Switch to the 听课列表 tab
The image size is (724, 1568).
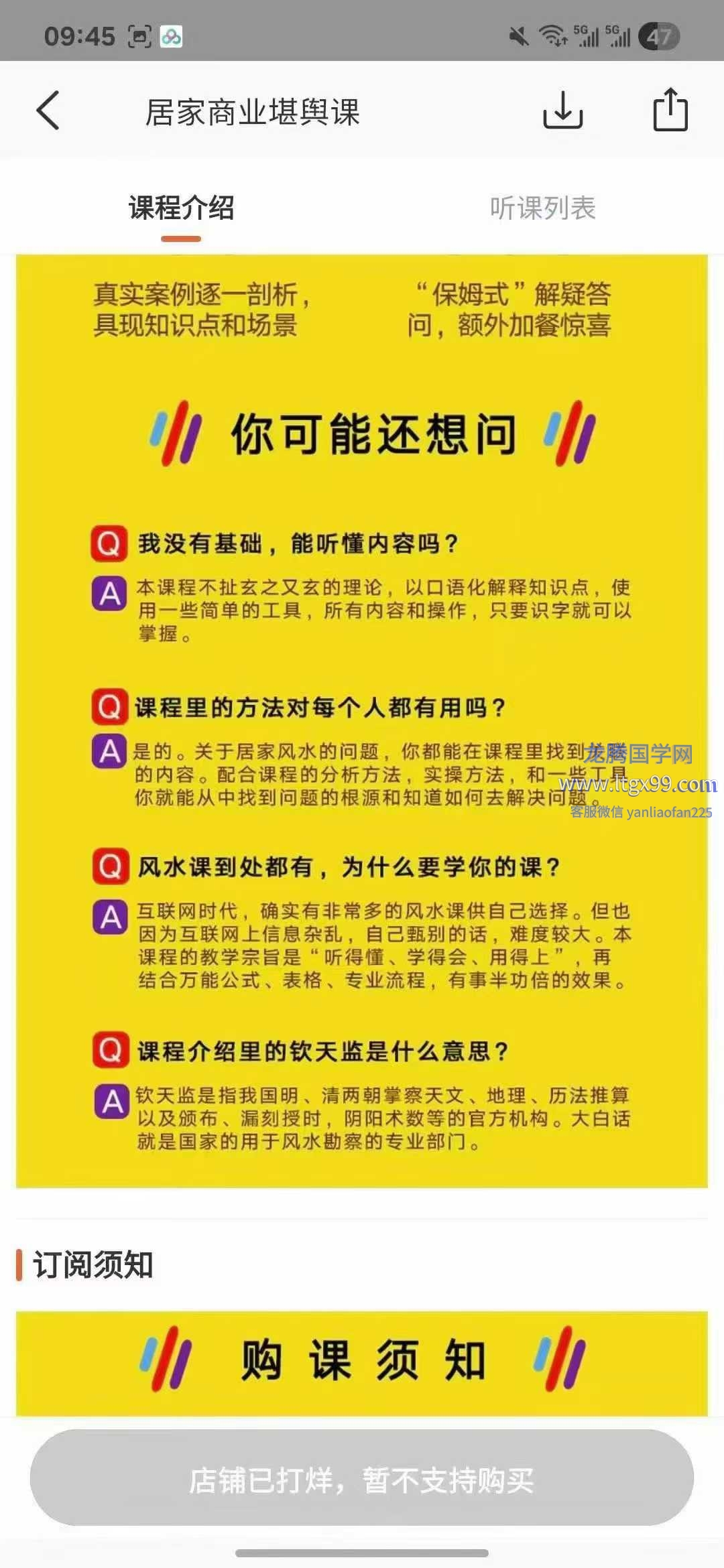click(x=542, y=208)
